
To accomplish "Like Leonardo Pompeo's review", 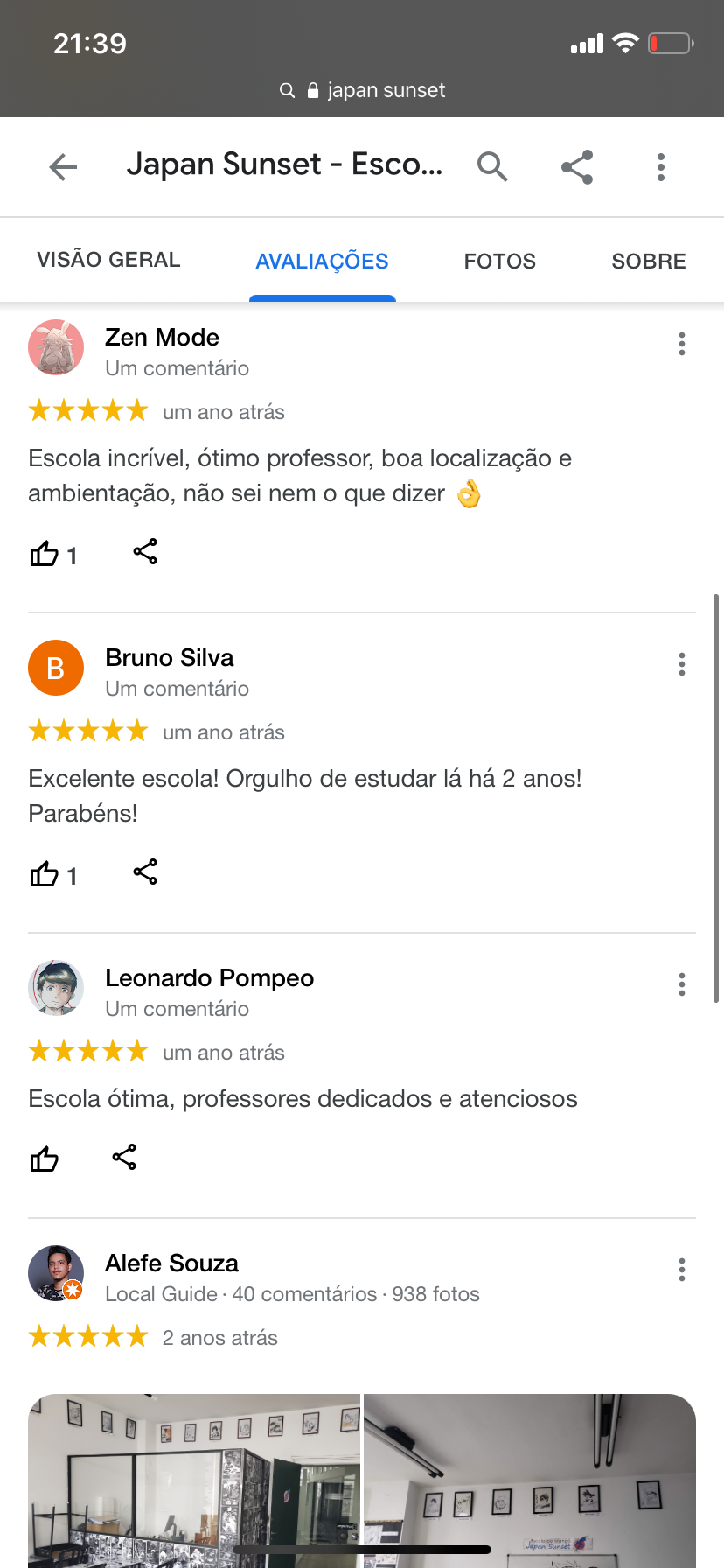I will [x=45, y=1158].
